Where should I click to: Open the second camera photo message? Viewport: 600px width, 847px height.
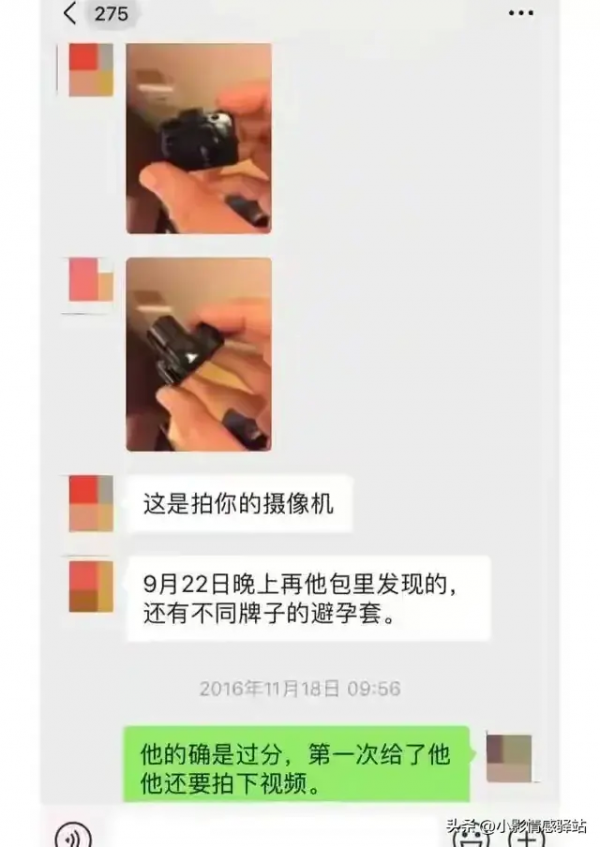[x=198, y=354]
